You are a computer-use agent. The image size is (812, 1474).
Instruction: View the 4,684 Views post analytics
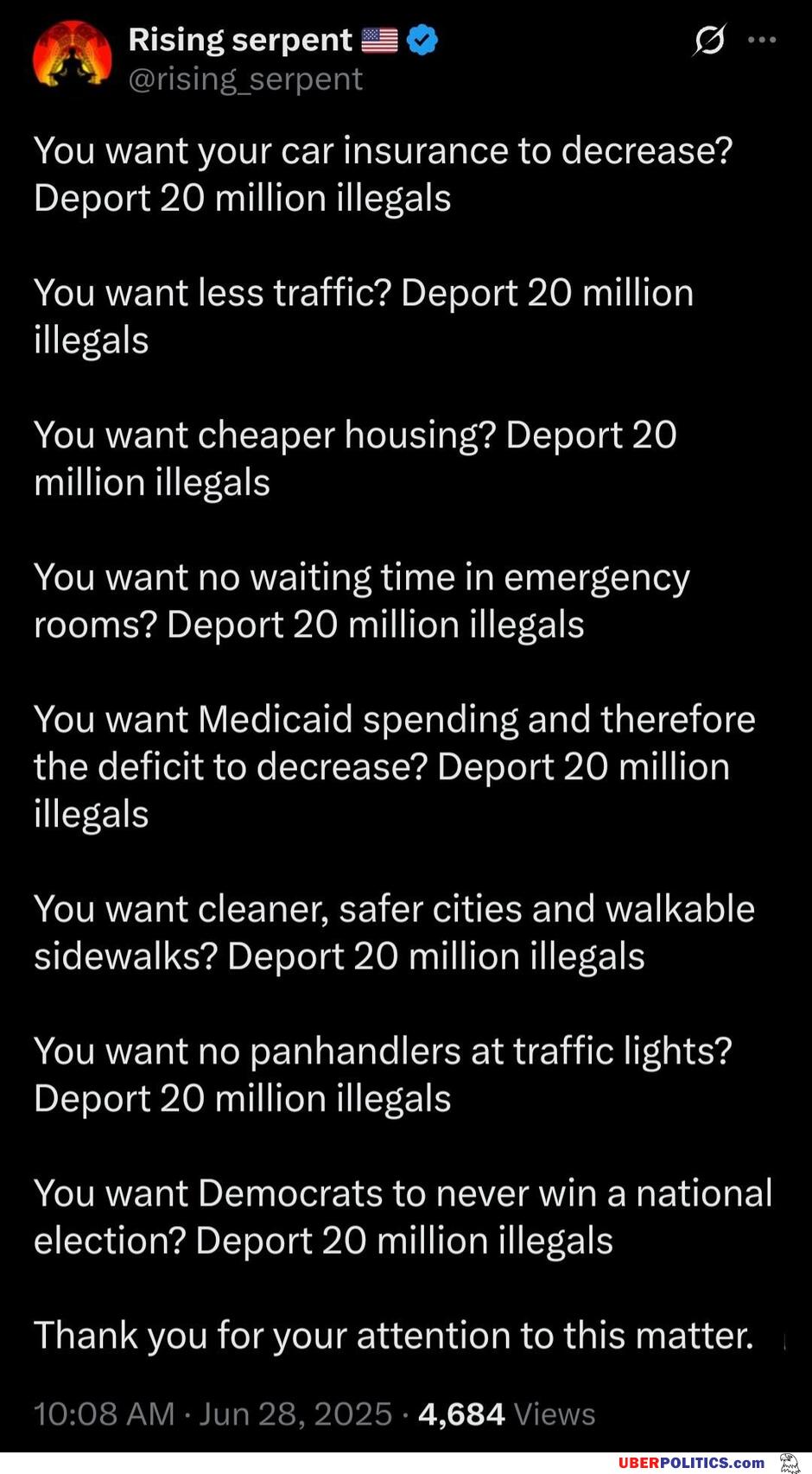tap(506, 1414)
